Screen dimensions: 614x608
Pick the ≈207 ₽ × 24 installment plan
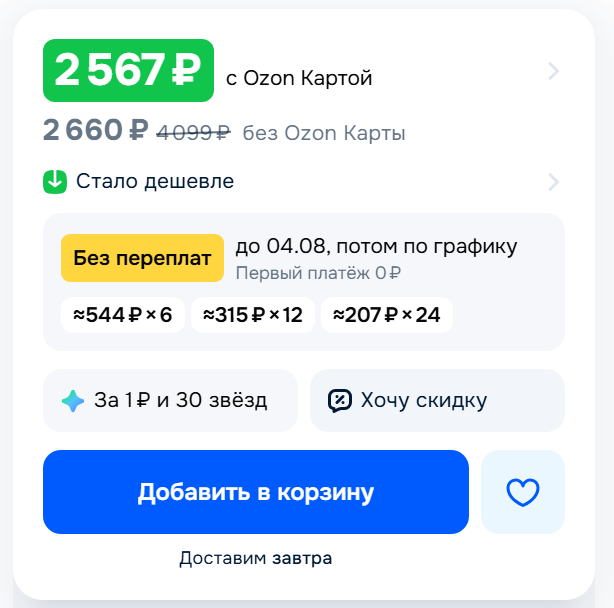(x=386, y=315)
